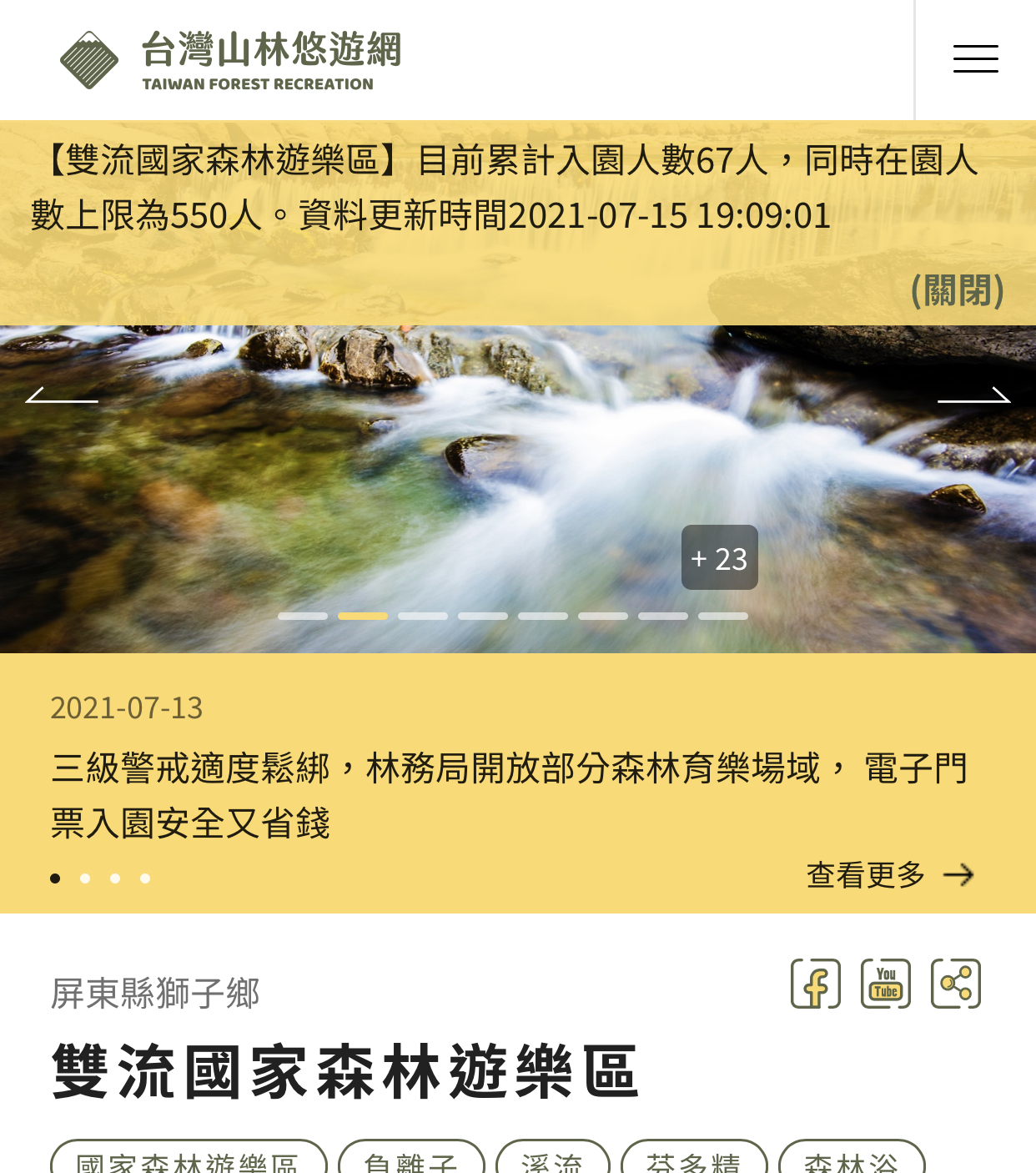Open the +23 more photos gallery
Viewport: 1036px width, 1173px height.
click(x=719, y=557)
